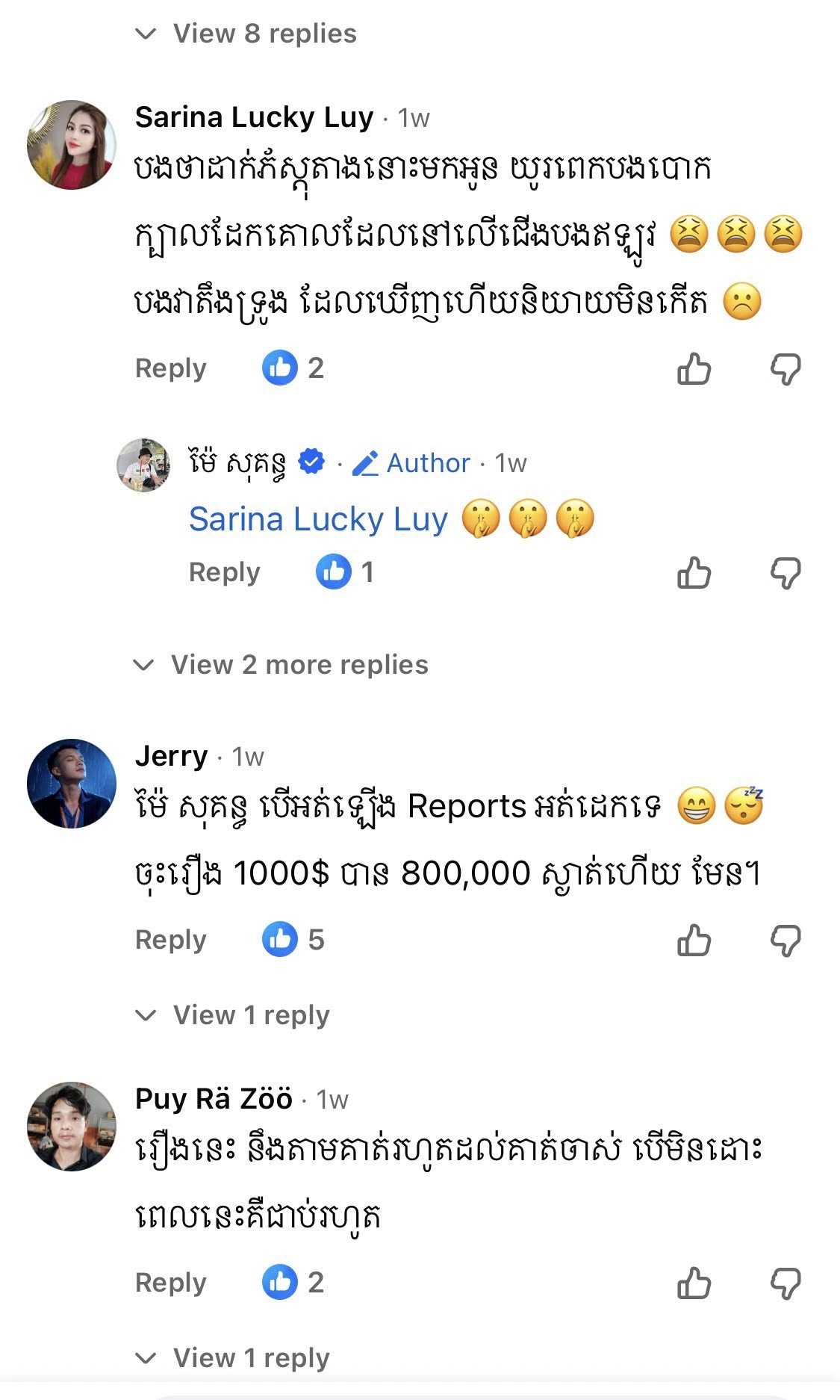840x1400 pixels.
Task: Dislike Puy Rä Zöö's comment
Action: pyautogui.click(x=785, y=1283)
